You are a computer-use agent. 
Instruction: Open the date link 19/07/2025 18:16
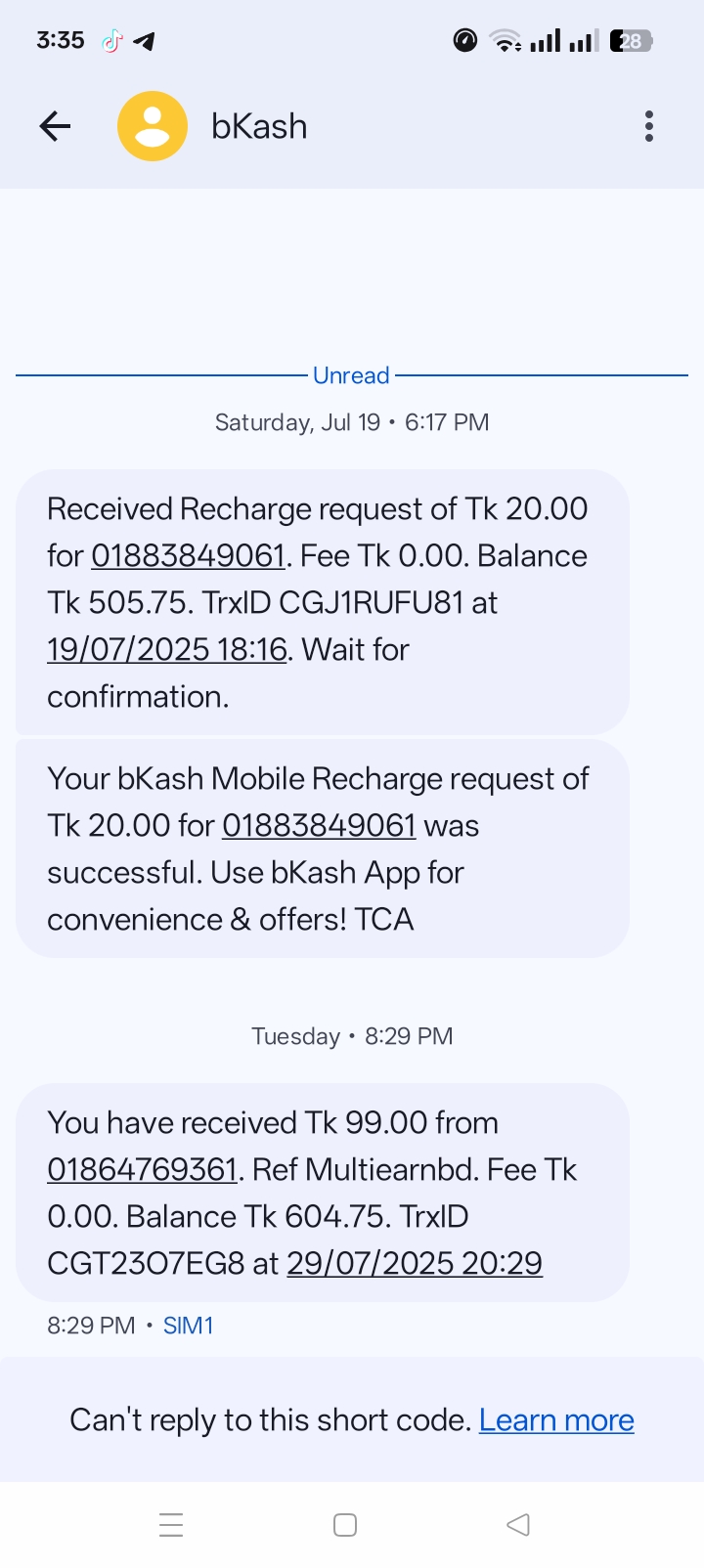coord(167,650)
